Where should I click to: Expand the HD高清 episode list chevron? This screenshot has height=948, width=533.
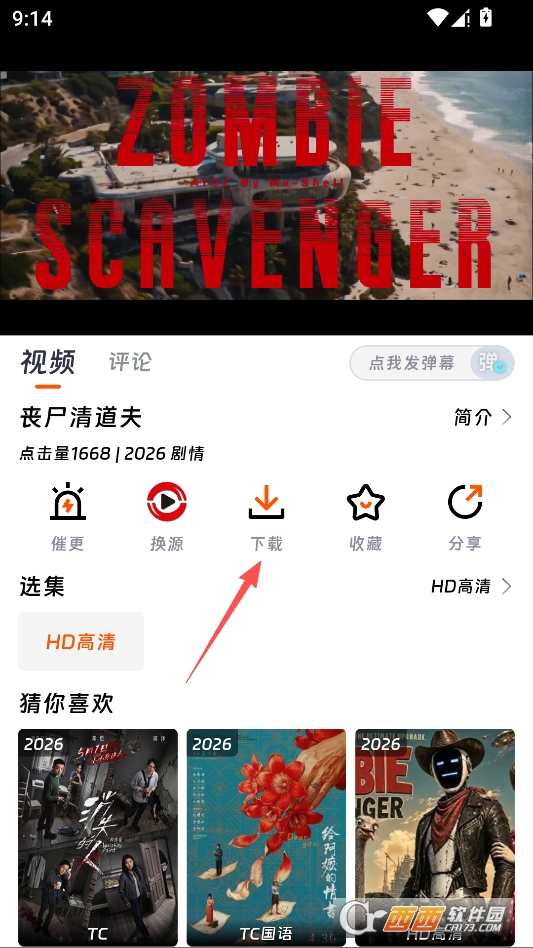click(x=472, y=586)
